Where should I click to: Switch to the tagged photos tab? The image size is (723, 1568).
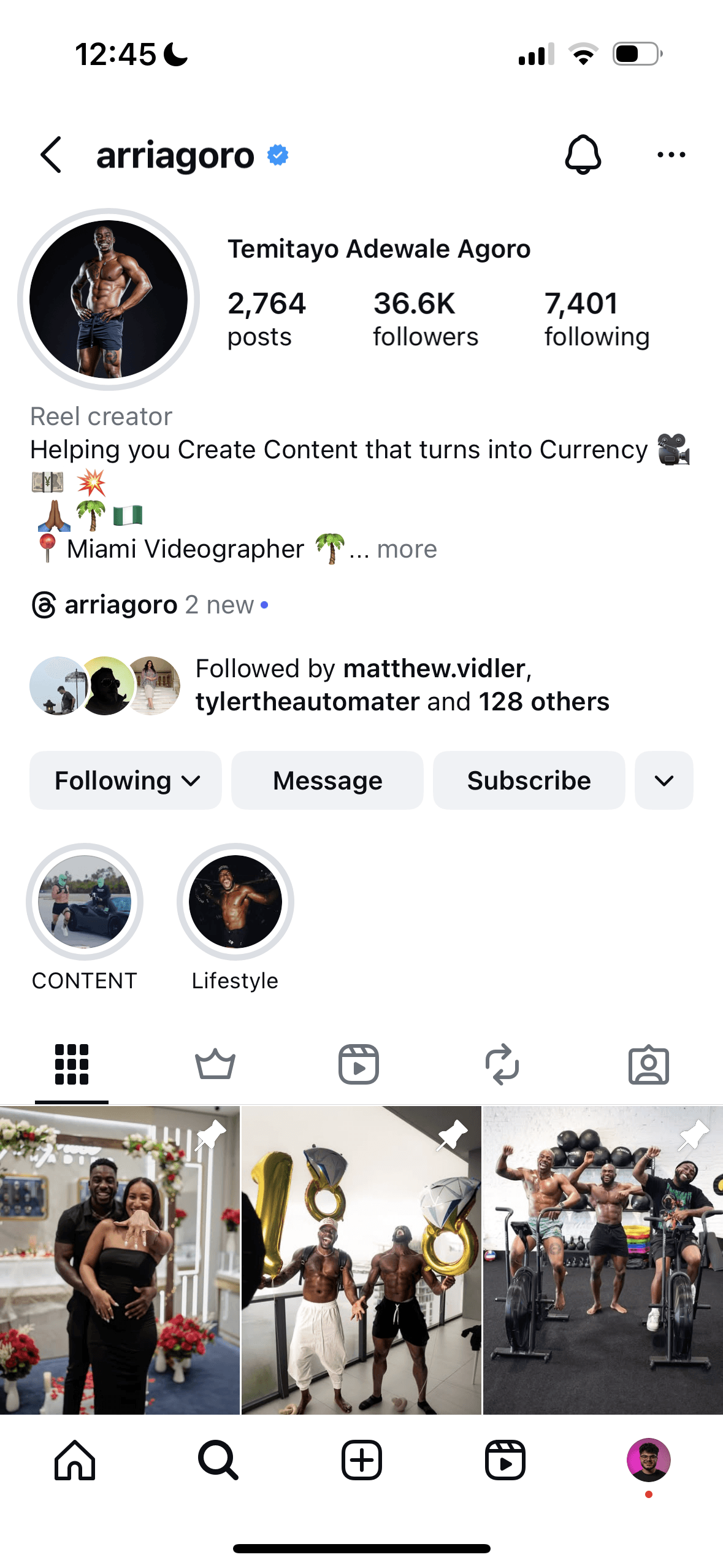coord(648,1064)
